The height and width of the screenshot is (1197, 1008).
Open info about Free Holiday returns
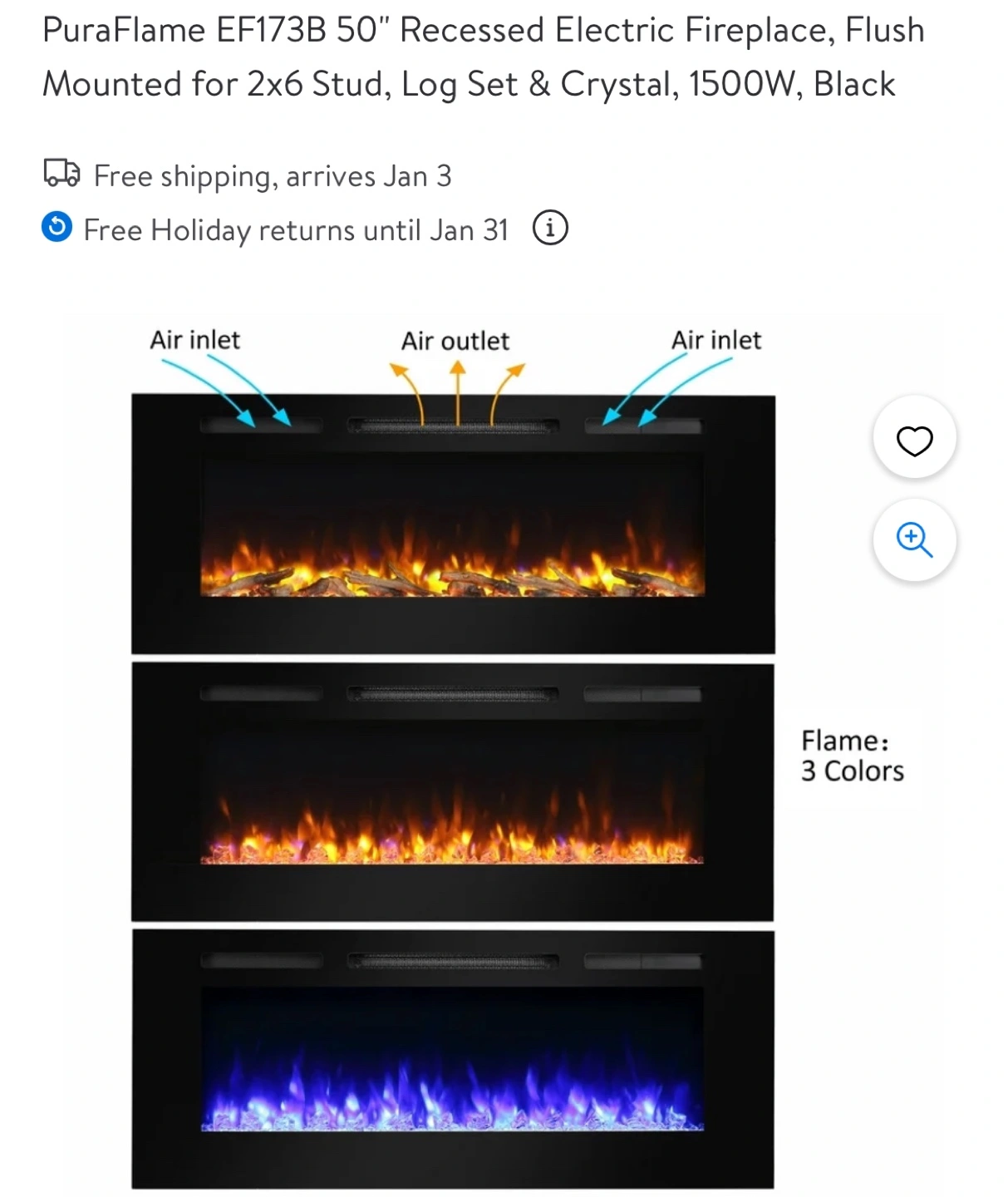(x=549, y=229)
